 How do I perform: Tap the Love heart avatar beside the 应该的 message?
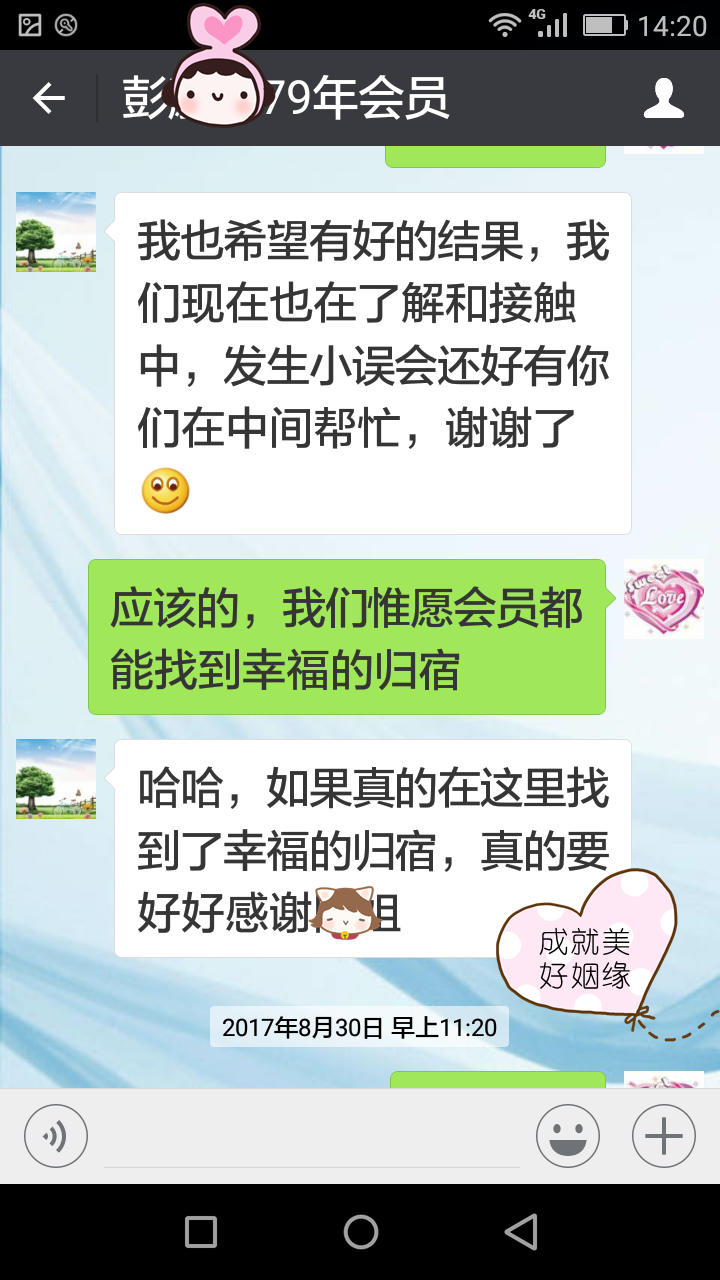[x=664, y=599]
